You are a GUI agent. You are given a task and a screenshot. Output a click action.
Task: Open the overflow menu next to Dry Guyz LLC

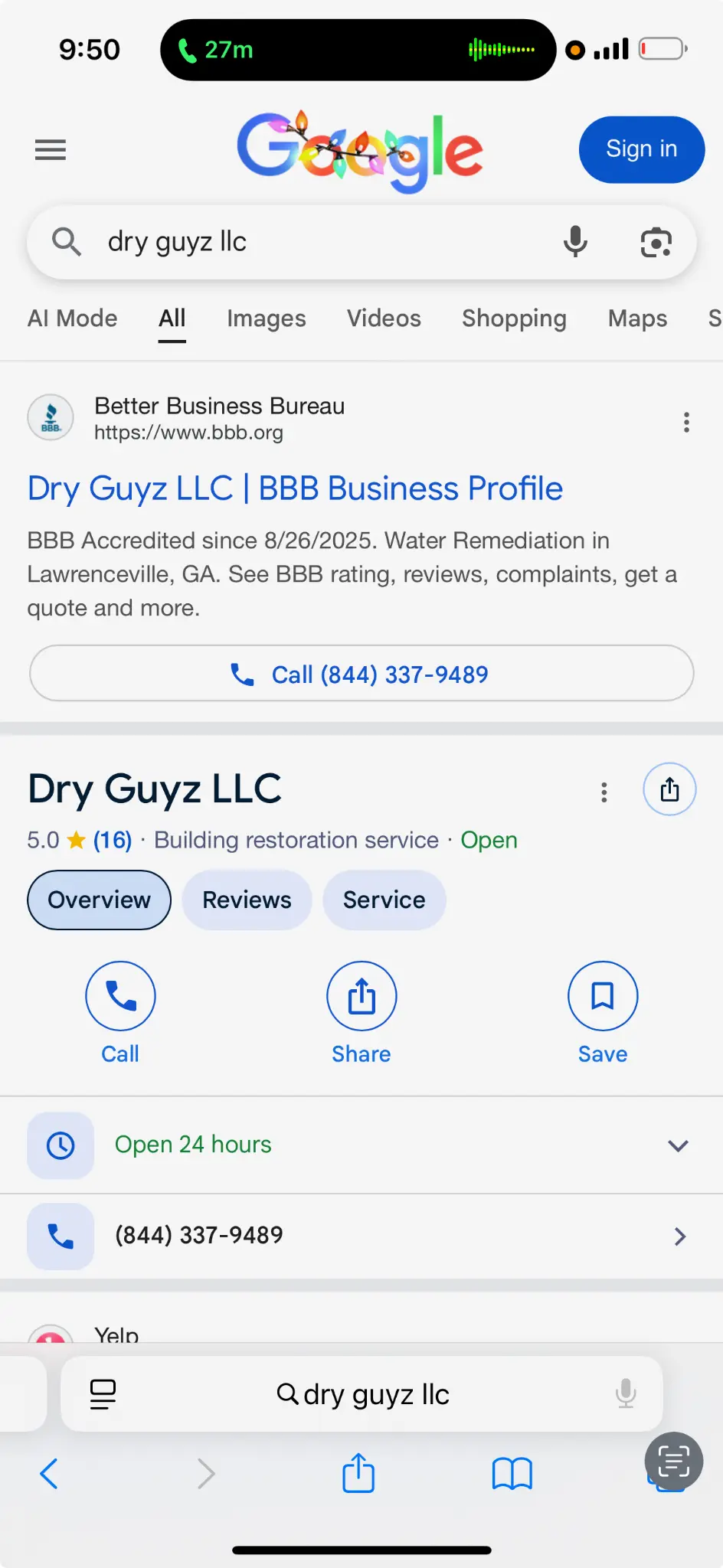604,792
